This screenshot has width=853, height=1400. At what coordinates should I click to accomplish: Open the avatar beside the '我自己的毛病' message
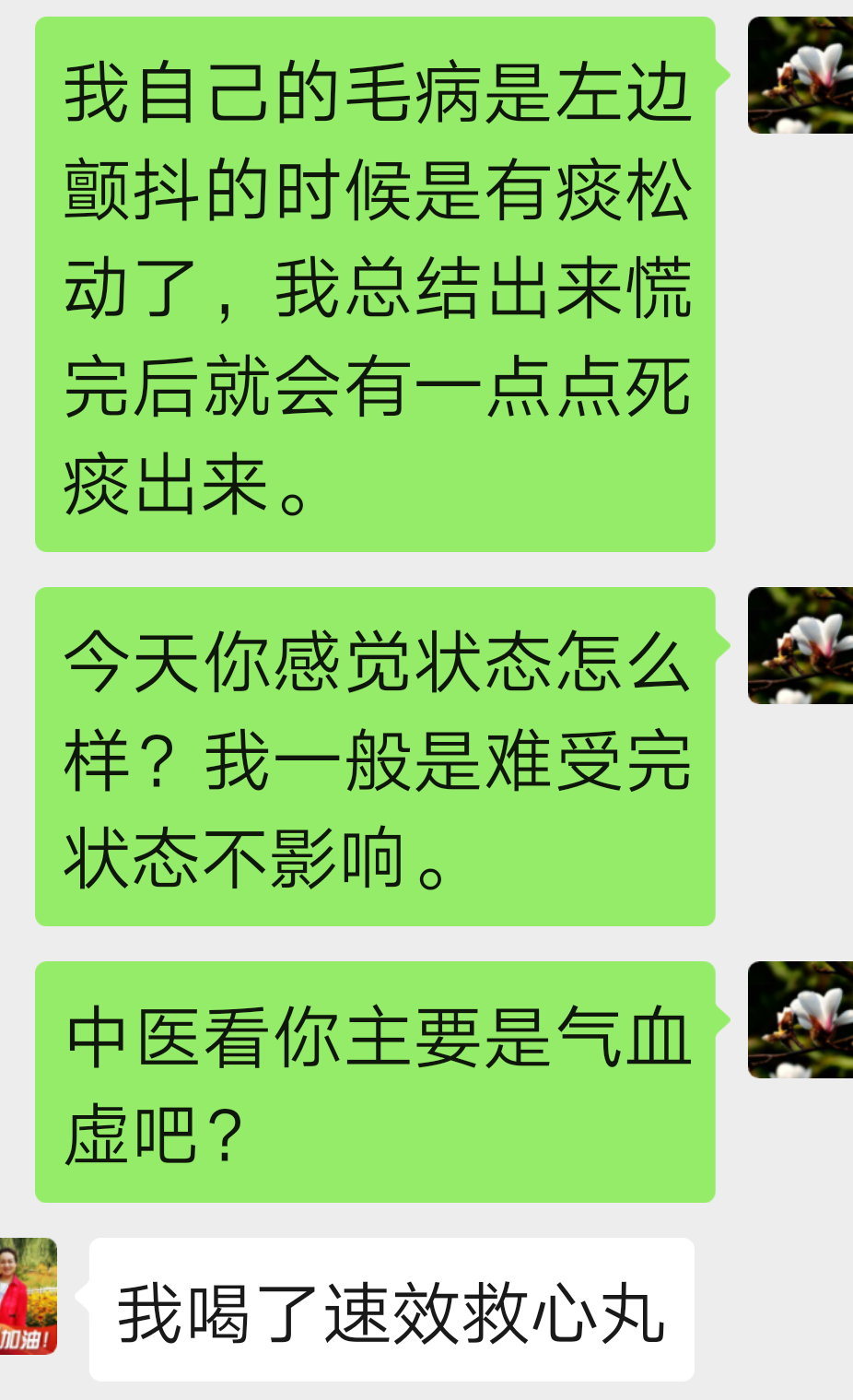[800, 76]
